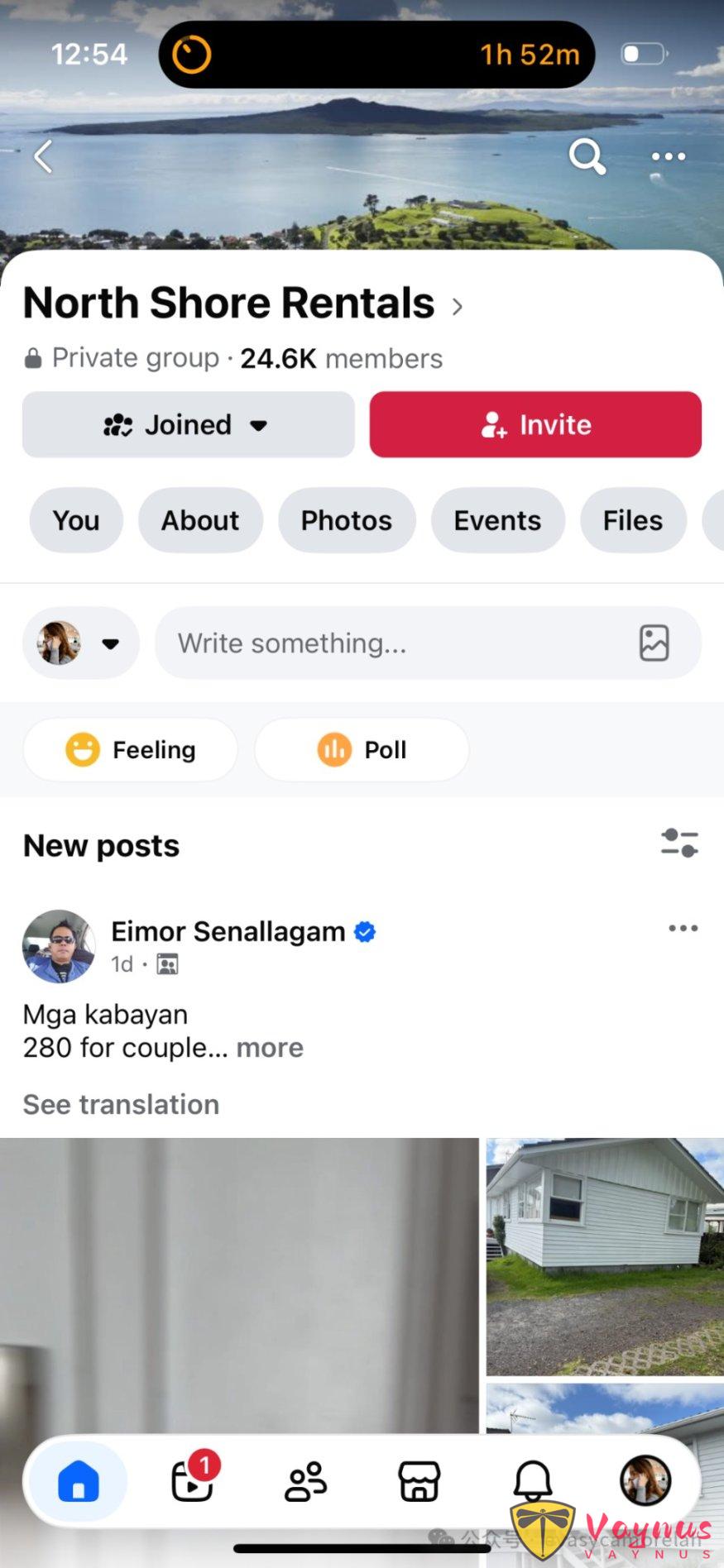The width and height of the screenshot is (724, 1568).
Task: Search within North Shore Rentals group
Action: (587, 156)
